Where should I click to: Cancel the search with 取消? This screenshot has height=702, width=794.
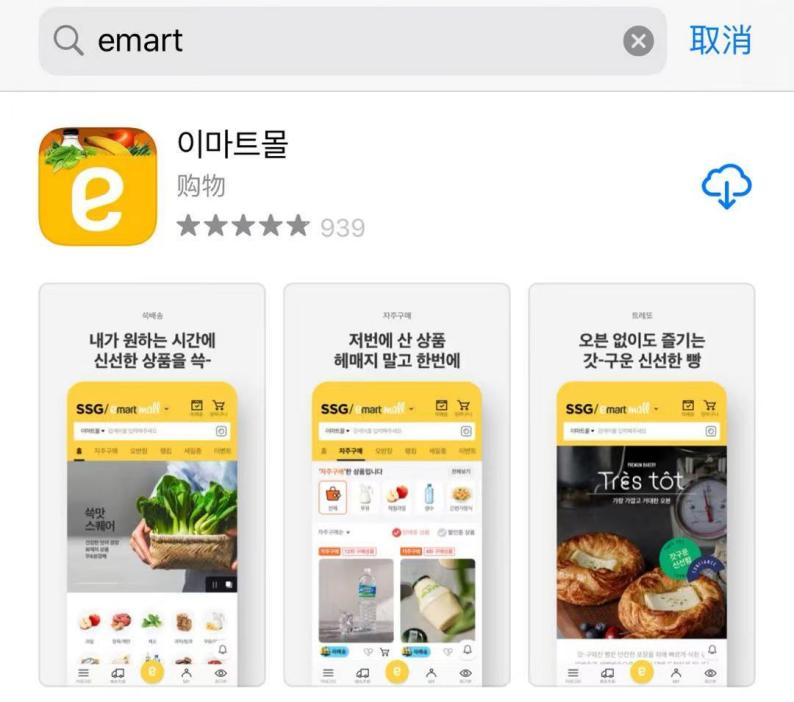point(720,41)
